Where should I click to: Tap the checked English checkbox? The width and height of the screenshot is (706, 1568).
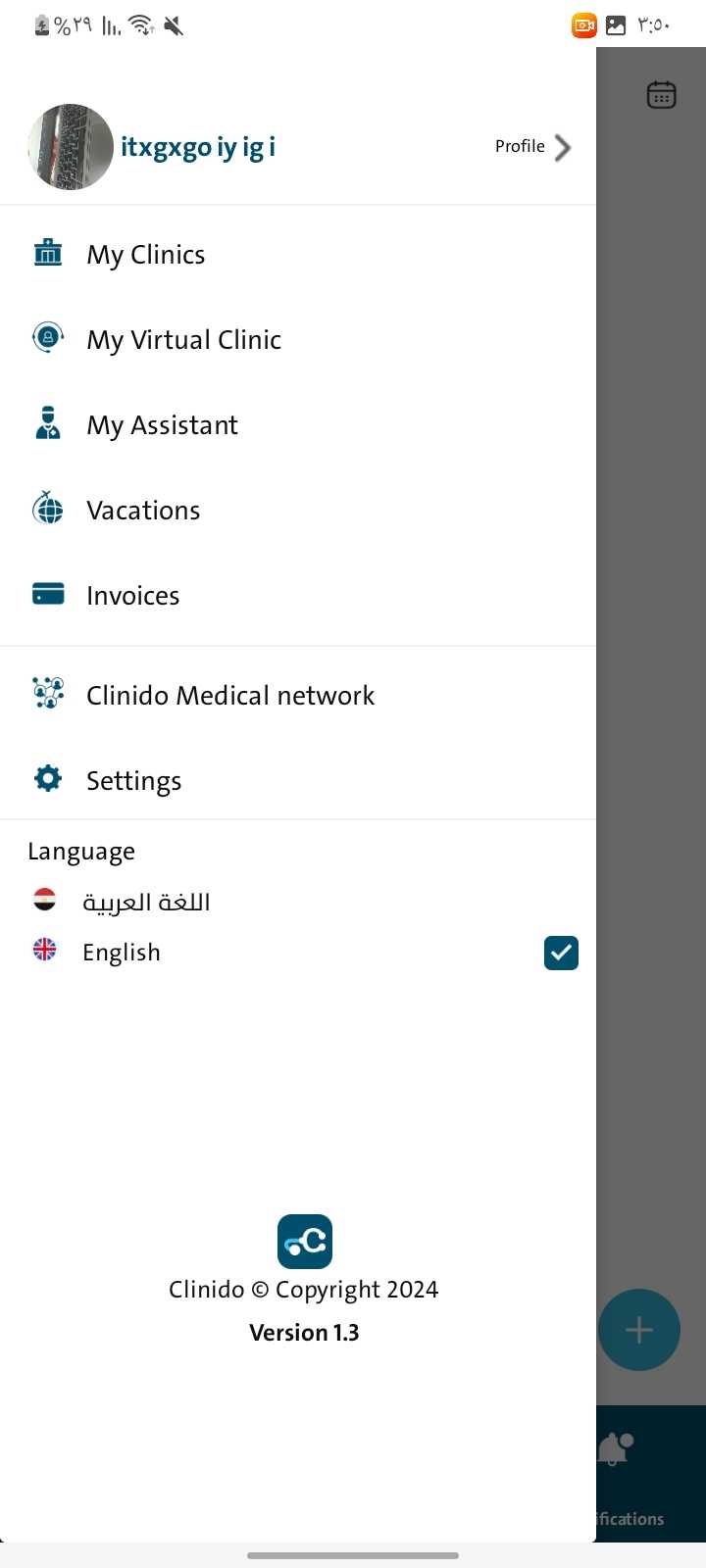561,953
